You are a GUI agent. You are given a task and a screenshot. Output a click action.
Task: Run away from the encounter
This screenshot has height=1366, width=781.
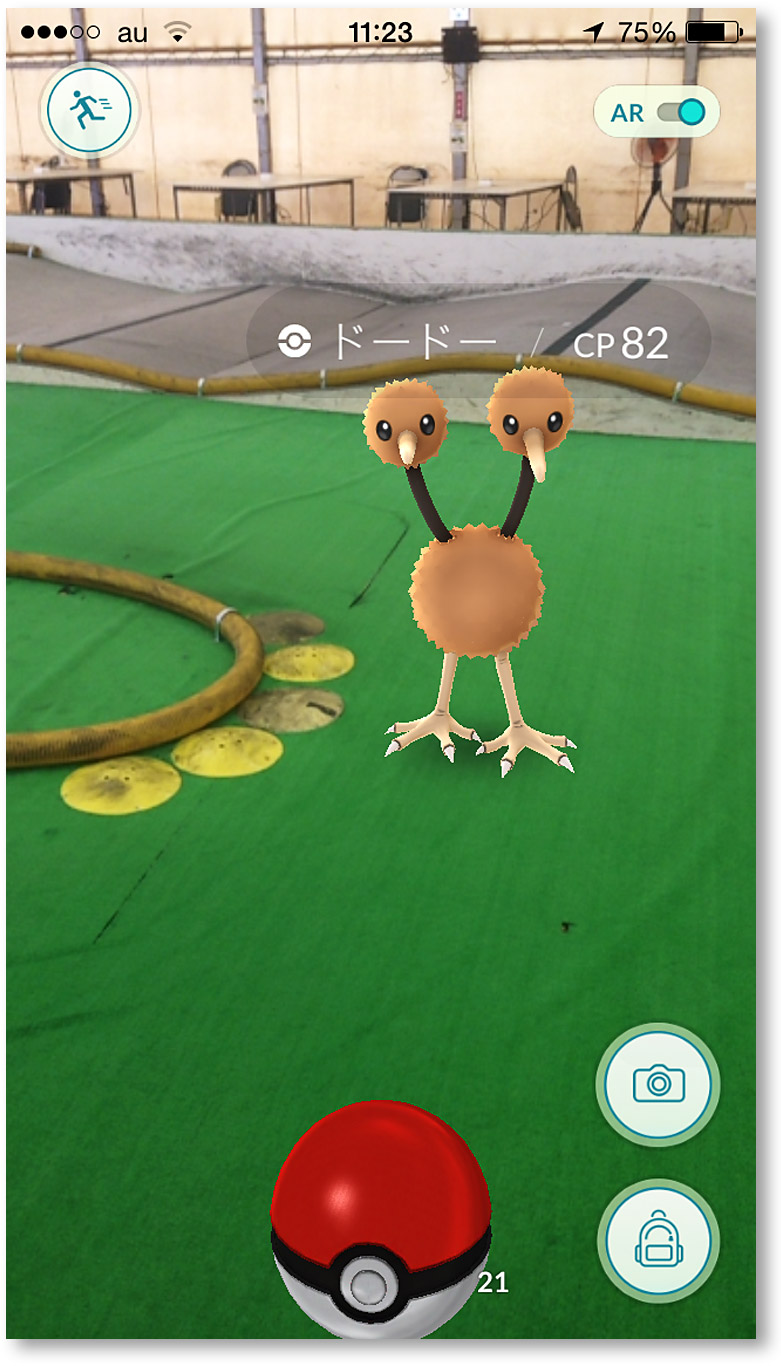point(90,109)
